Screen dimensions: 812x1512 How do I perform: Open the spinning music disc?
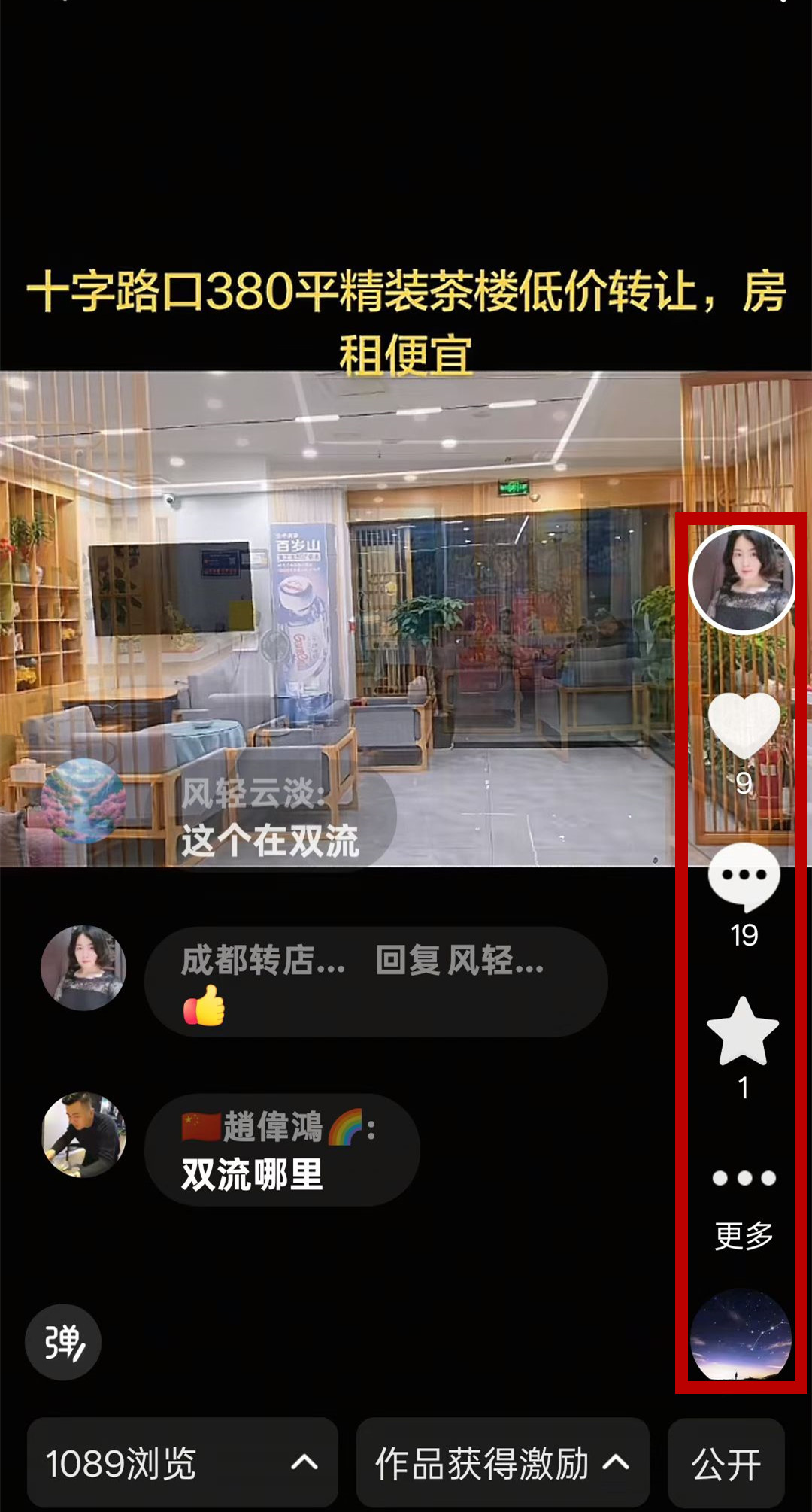click(741, 1335)
